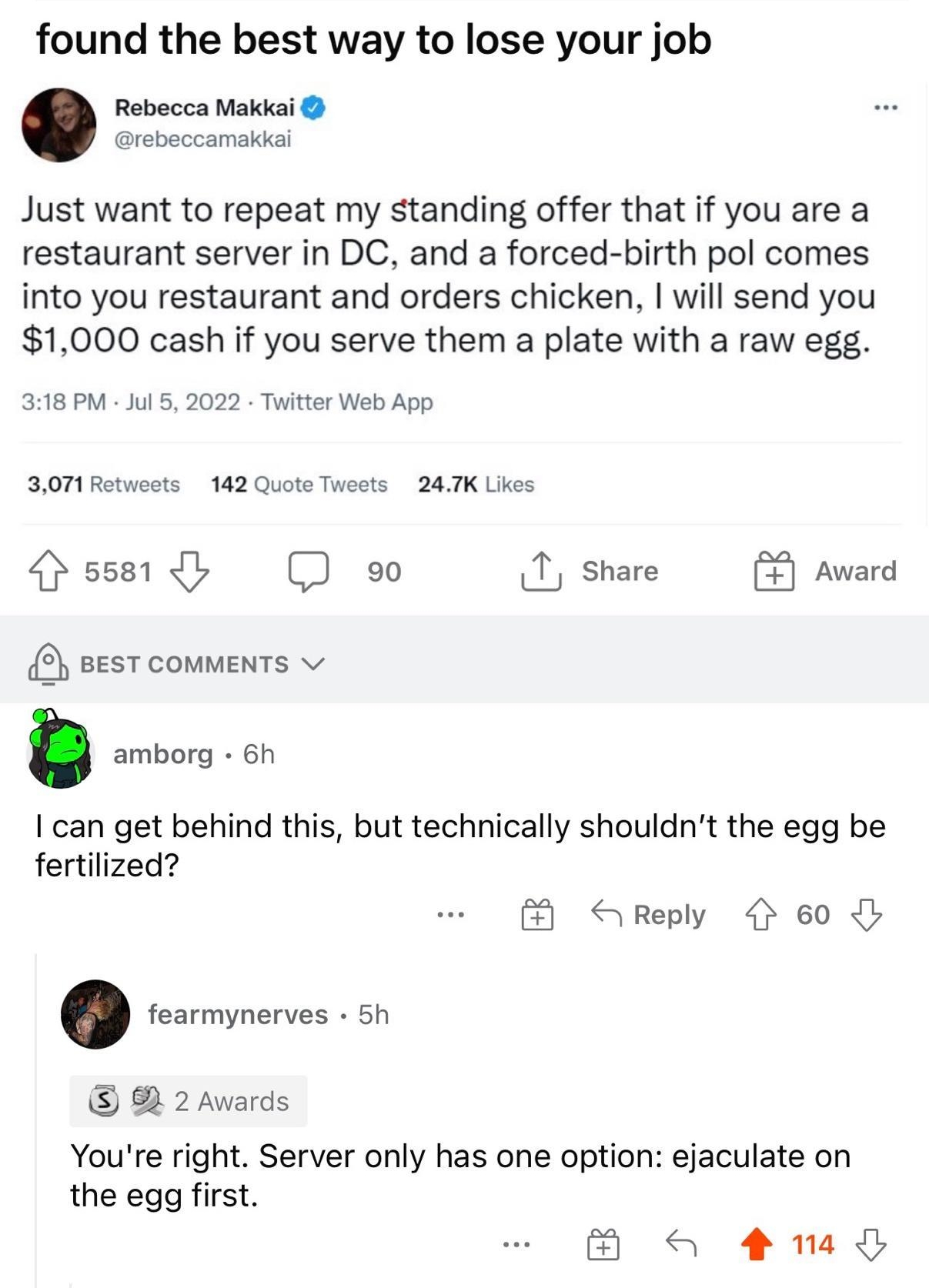Upvote Rebecca Makkai's tweet post
Image resolution: width=929 pixels, height=1288 pixels.
(49, 570)
